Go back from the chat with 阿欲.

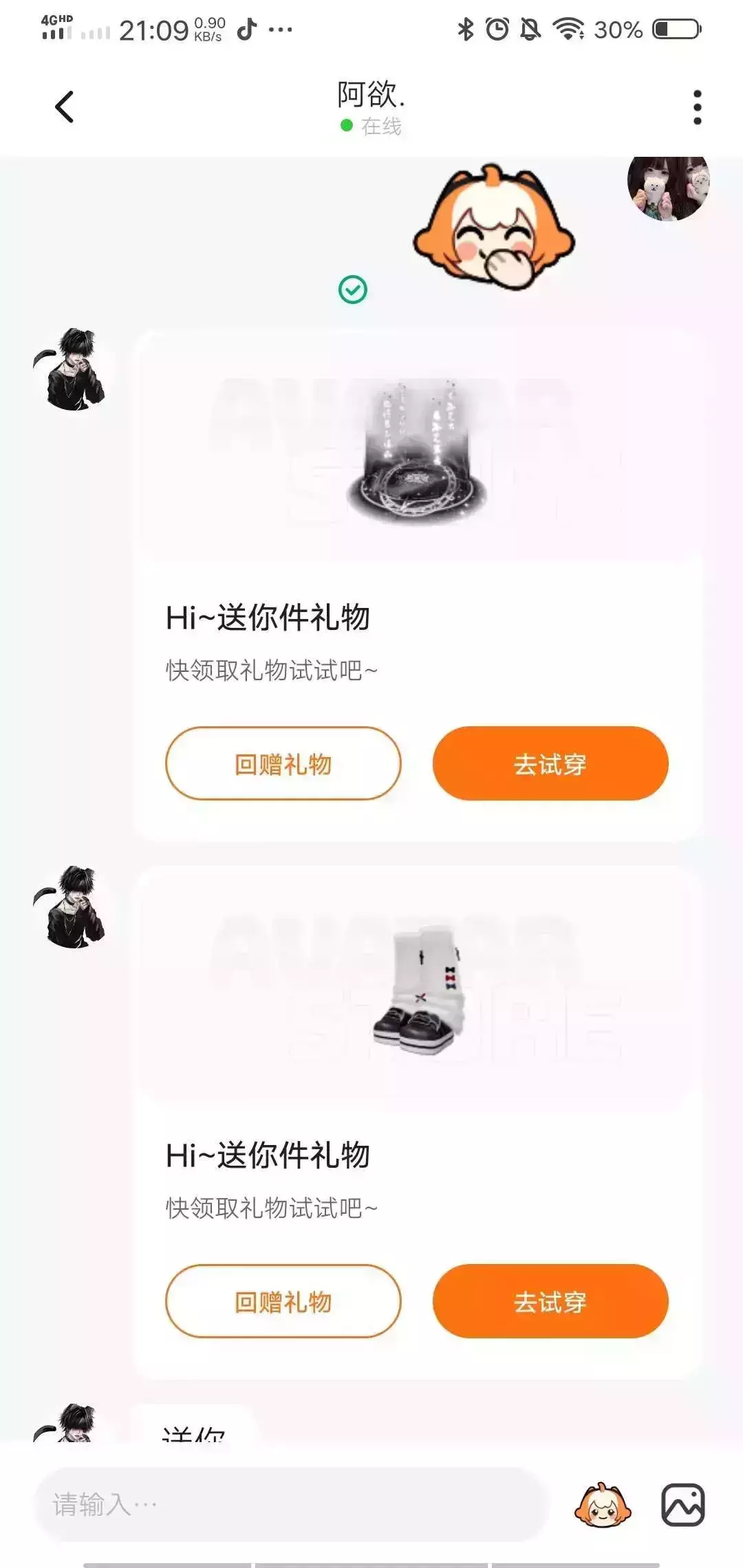[64, 107]
